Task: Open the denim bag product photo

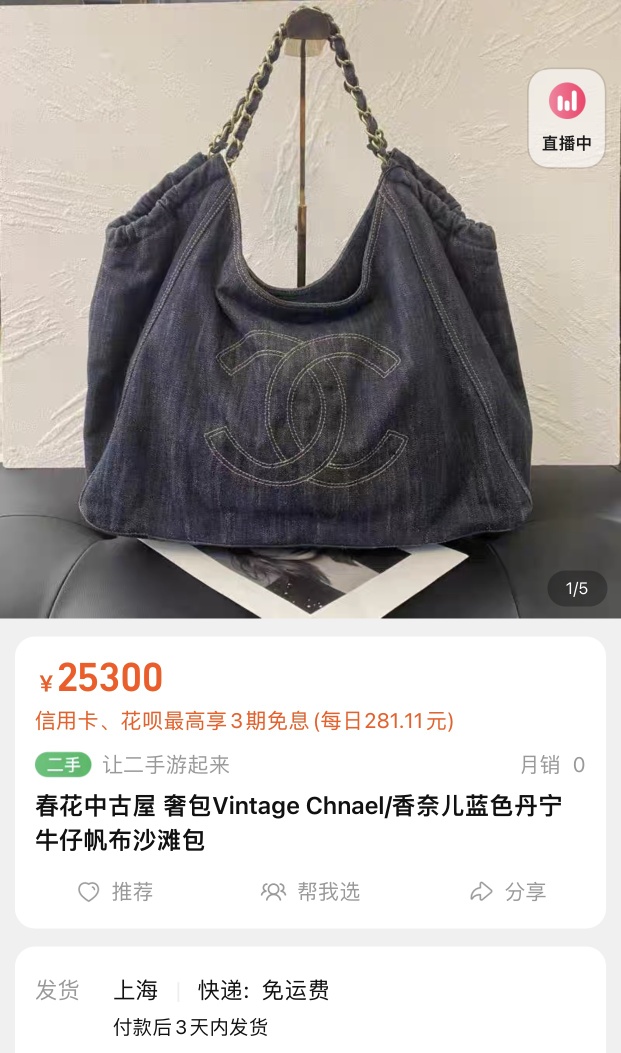Action: point(310,309)
